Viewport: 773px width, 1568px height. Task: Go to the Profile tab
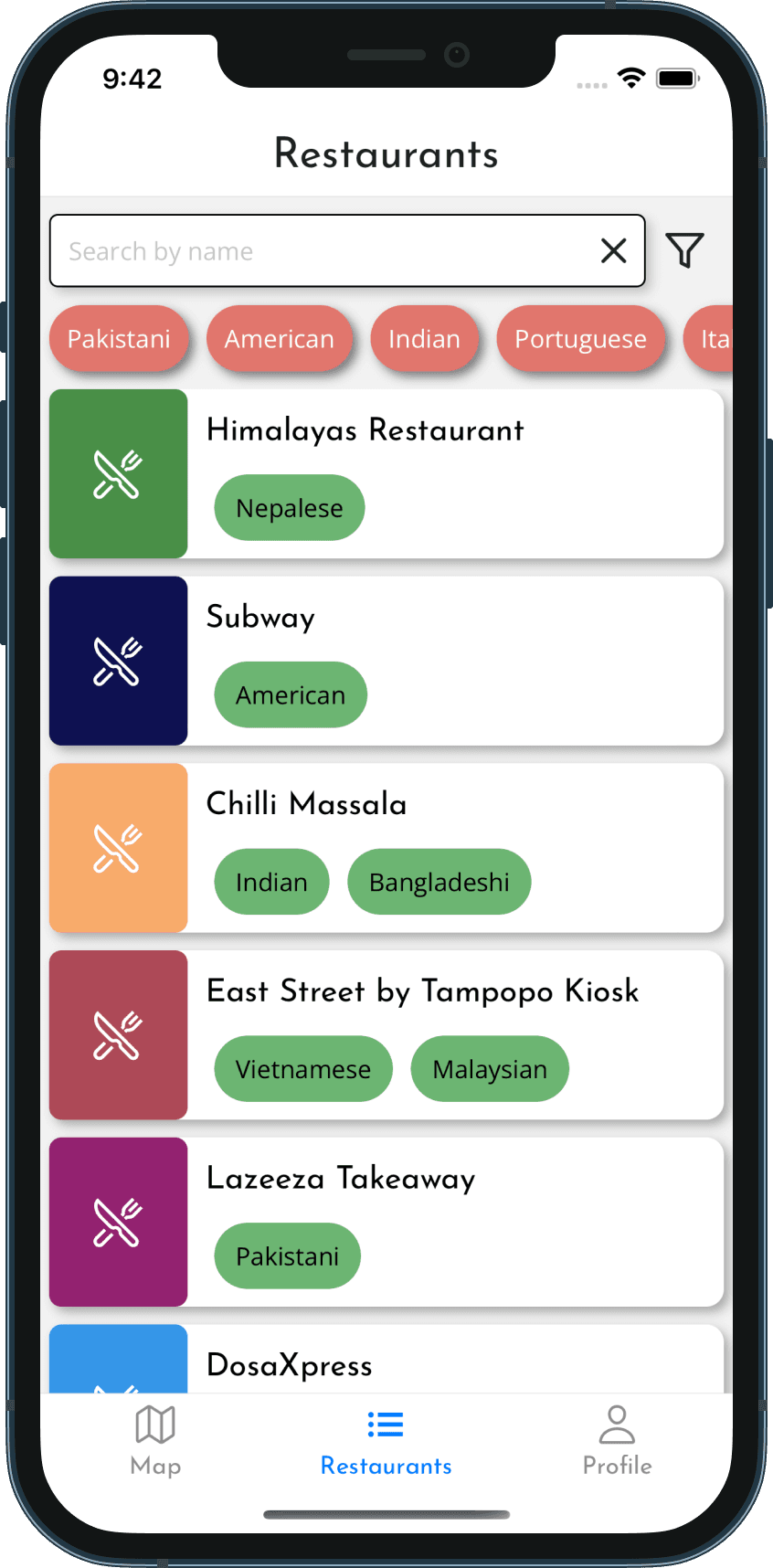tap(617, 1441)
